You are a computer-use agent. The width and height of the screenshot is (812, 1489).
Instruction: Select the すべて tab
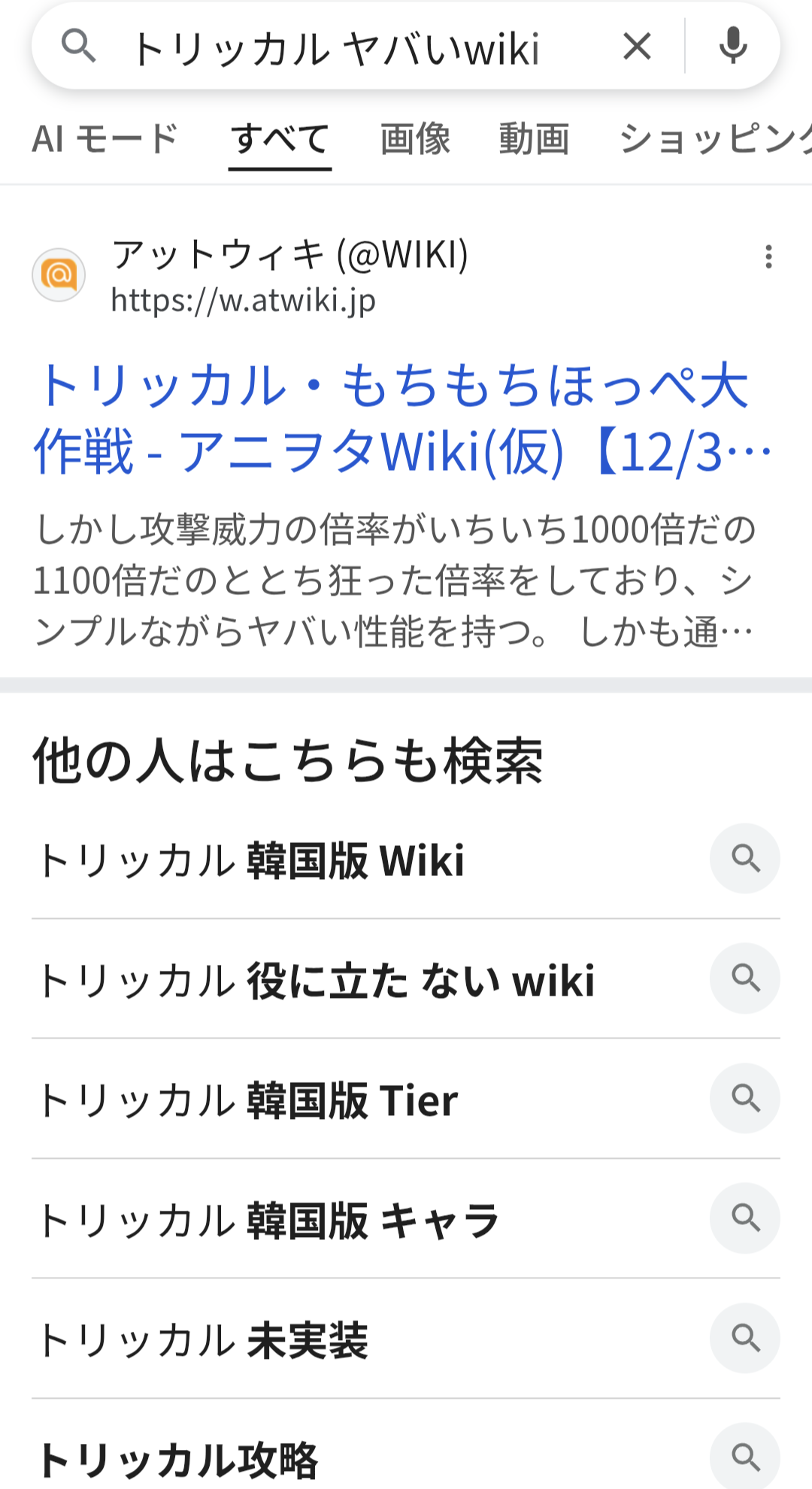pos(280,139)
